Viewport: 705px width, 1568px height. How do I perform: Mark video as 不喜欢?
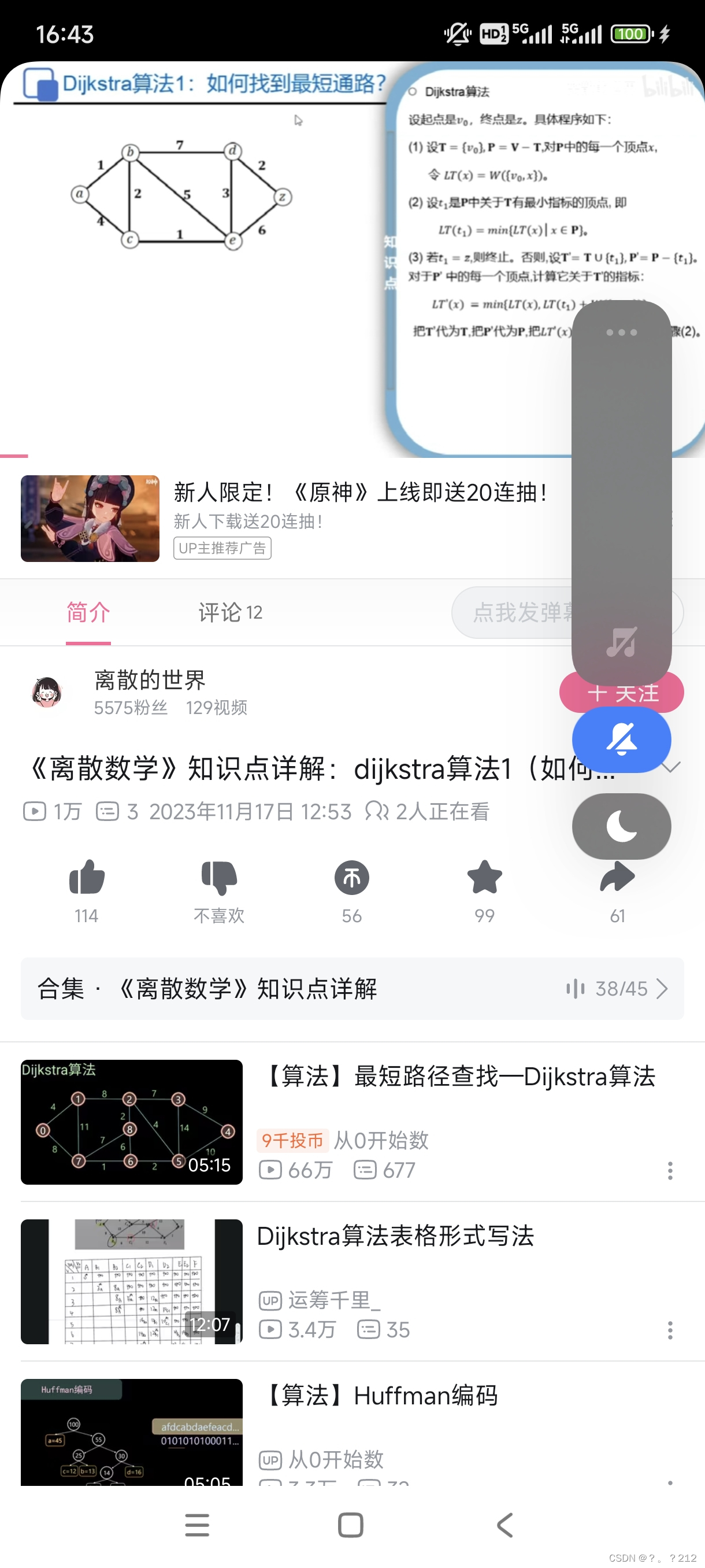219,878
